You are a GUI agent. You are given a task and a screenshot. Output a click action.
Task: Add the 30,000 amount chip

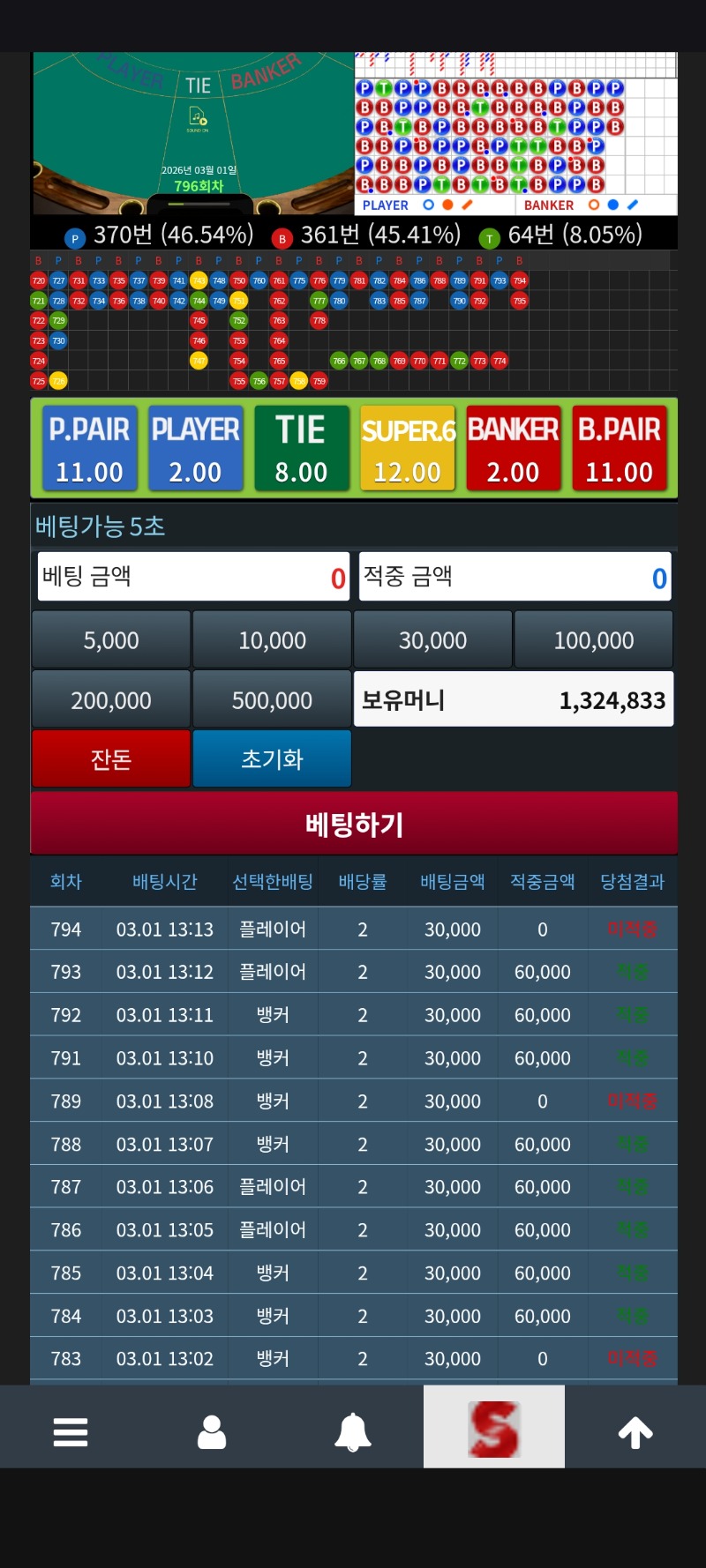click(432, 640)
